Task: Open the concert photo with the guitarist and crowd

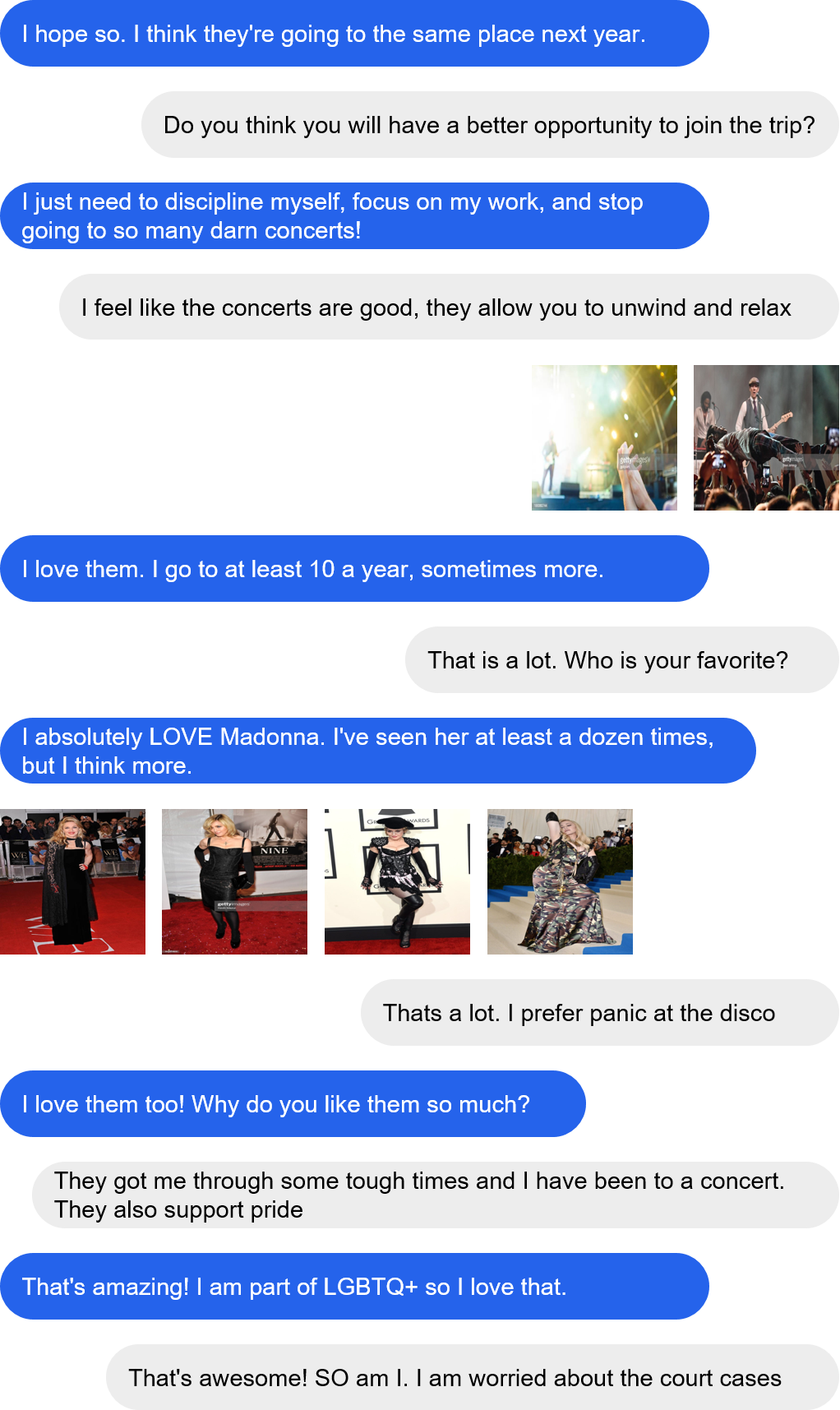Action: point(766,437)
